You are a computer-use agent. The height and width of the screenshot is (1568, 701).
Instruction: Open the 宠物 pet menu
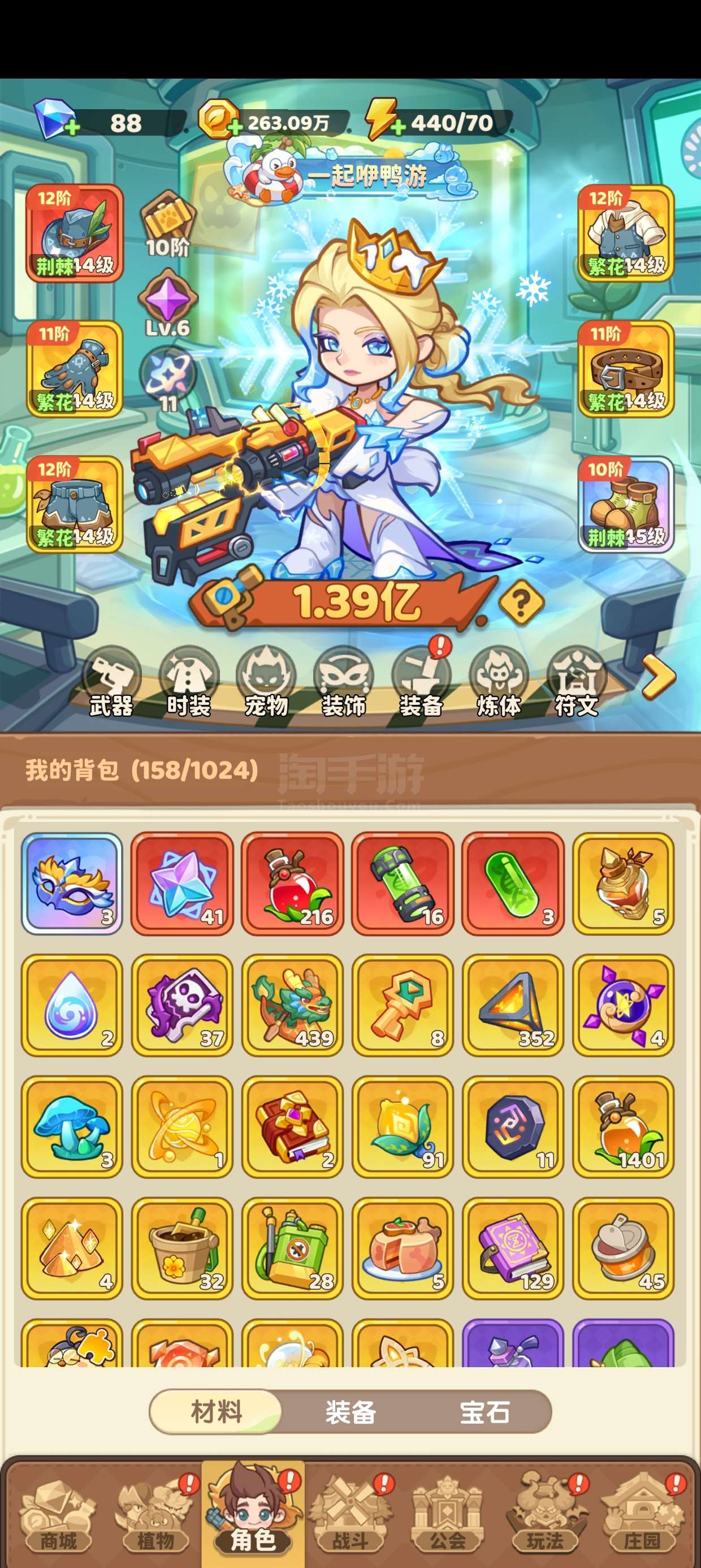click(266, 682)
